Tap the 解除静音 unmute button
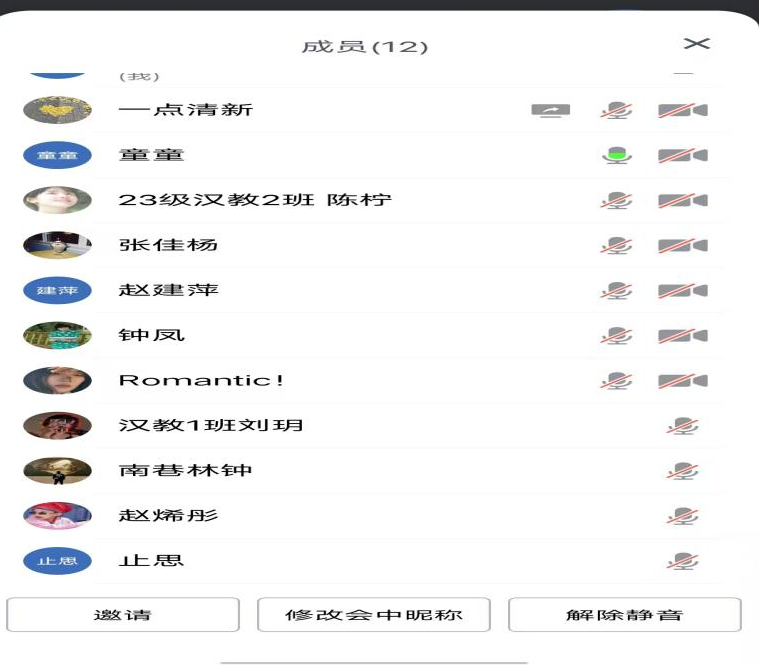 pyautogui.click(x=624, y=615)
